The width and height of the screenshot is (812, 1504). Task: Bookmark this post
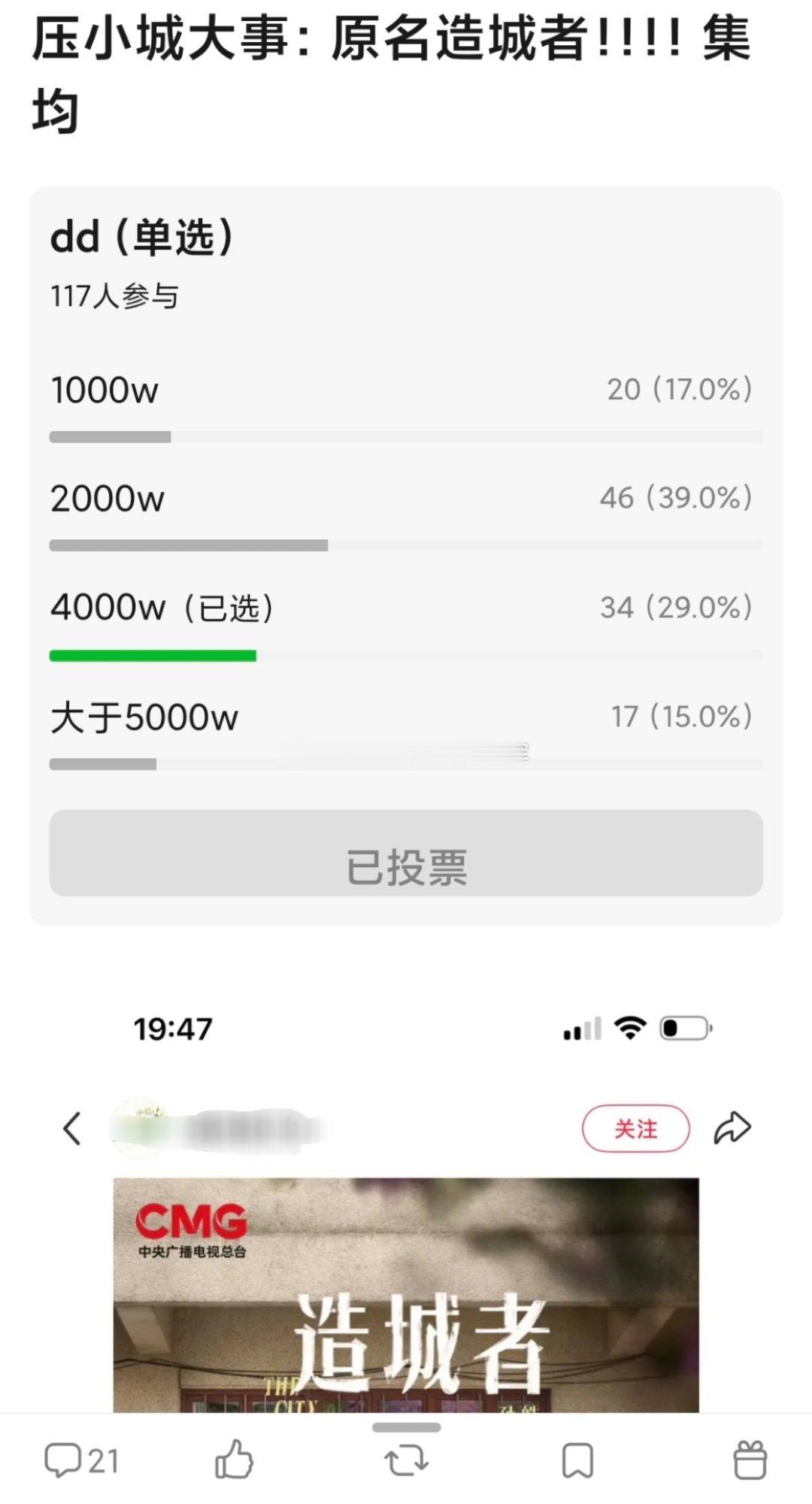click(x=577, y=1460)
